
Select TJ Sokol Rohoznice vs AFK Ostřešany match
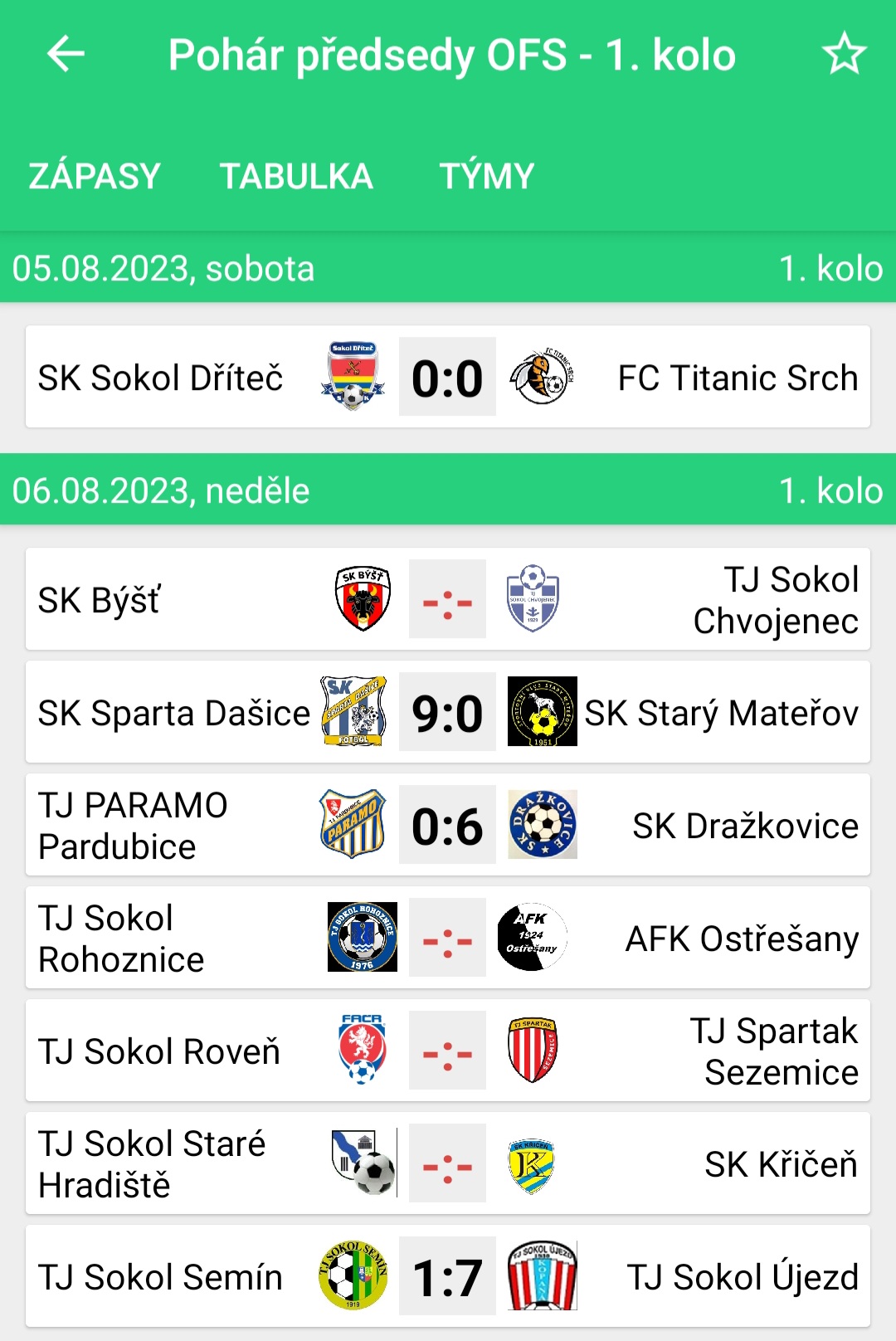pyautogui.click(x=448, y=938)
